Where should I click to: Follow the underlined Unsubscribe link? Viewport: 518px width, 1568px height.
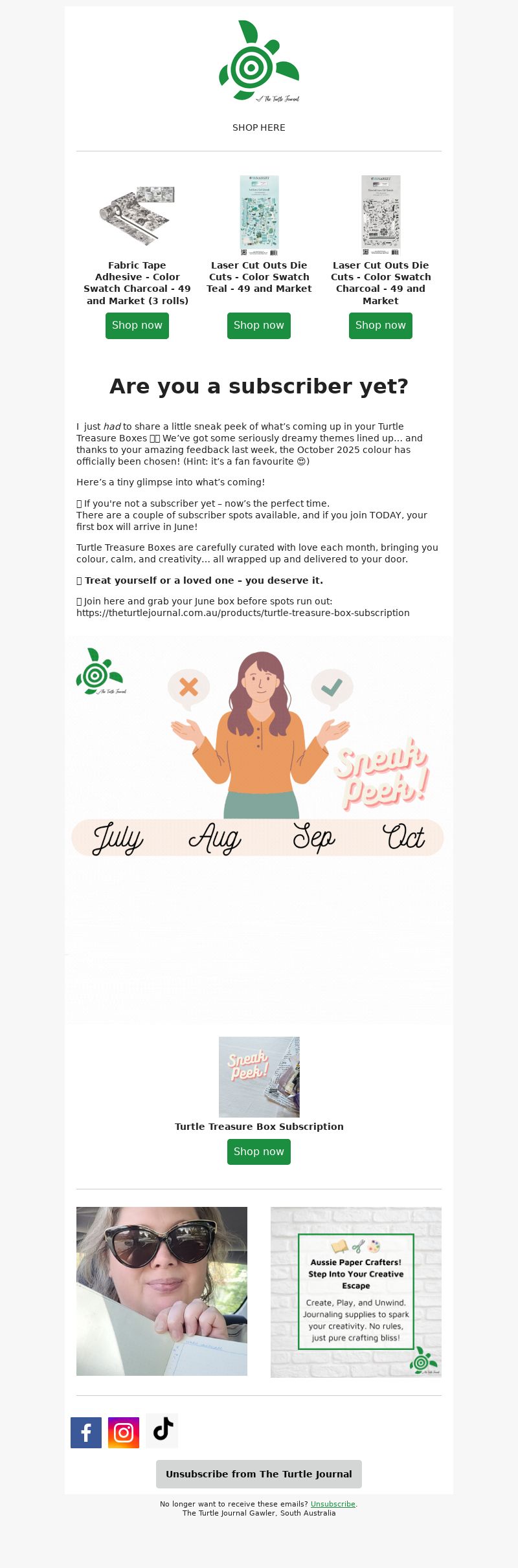click(332, 1504)
